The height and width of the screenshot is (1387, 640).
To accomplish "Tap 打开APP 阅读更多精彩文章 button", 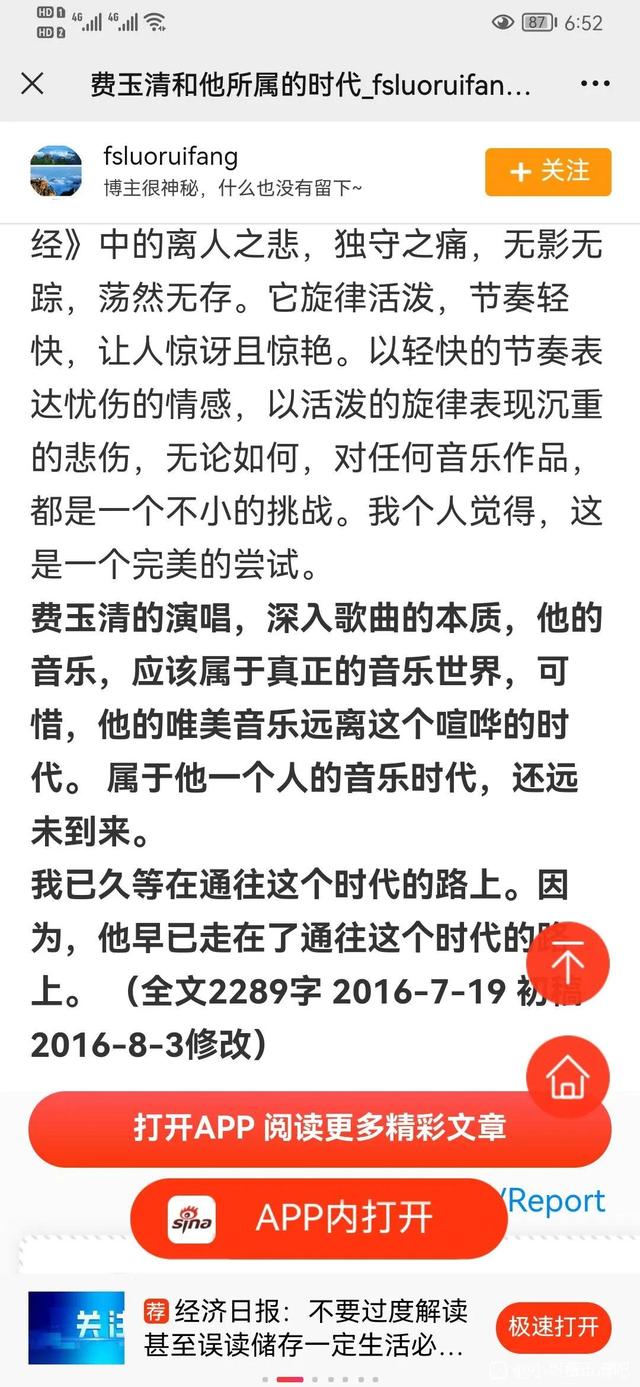I will tap(319, 1128).
